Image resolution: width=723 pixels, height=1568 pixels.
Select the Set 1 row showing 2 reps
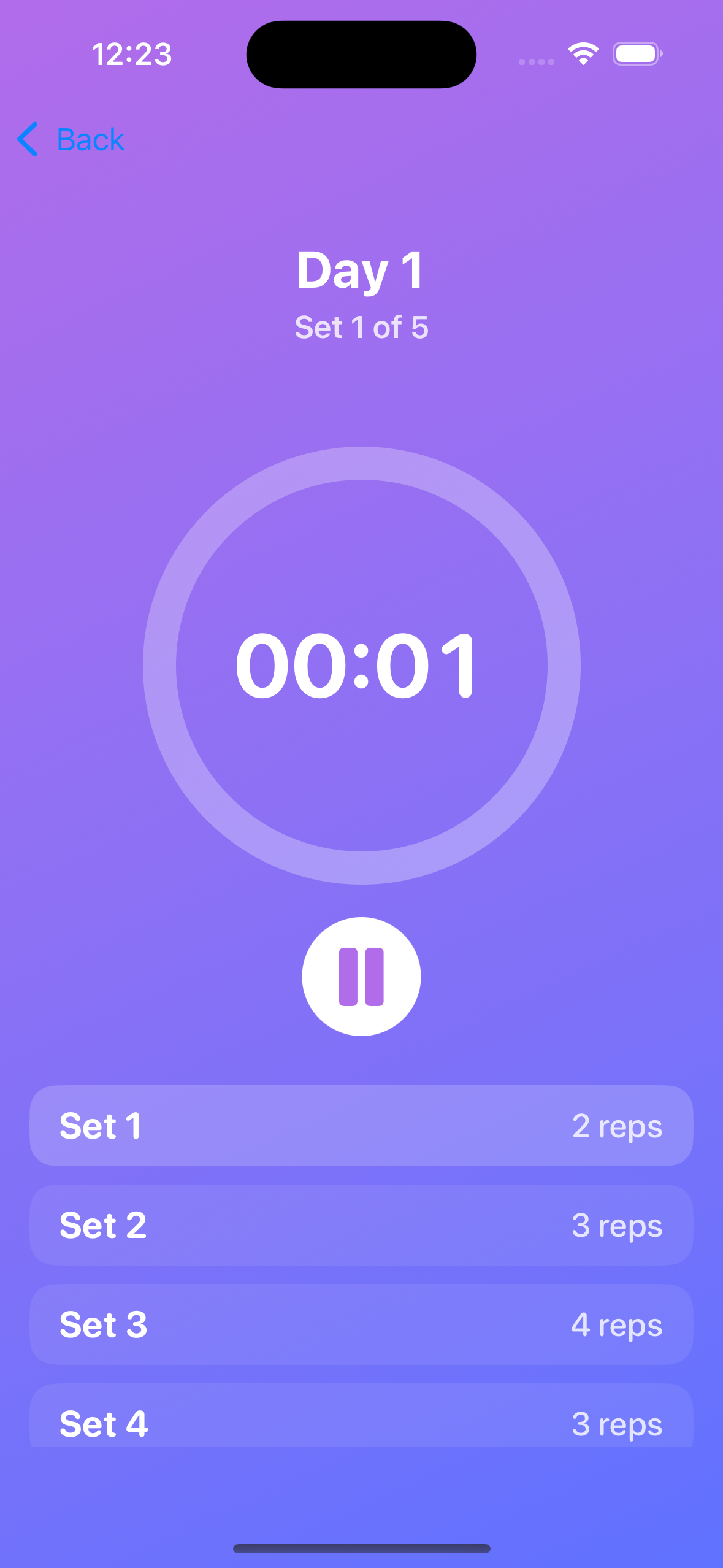click(361, 1126)
